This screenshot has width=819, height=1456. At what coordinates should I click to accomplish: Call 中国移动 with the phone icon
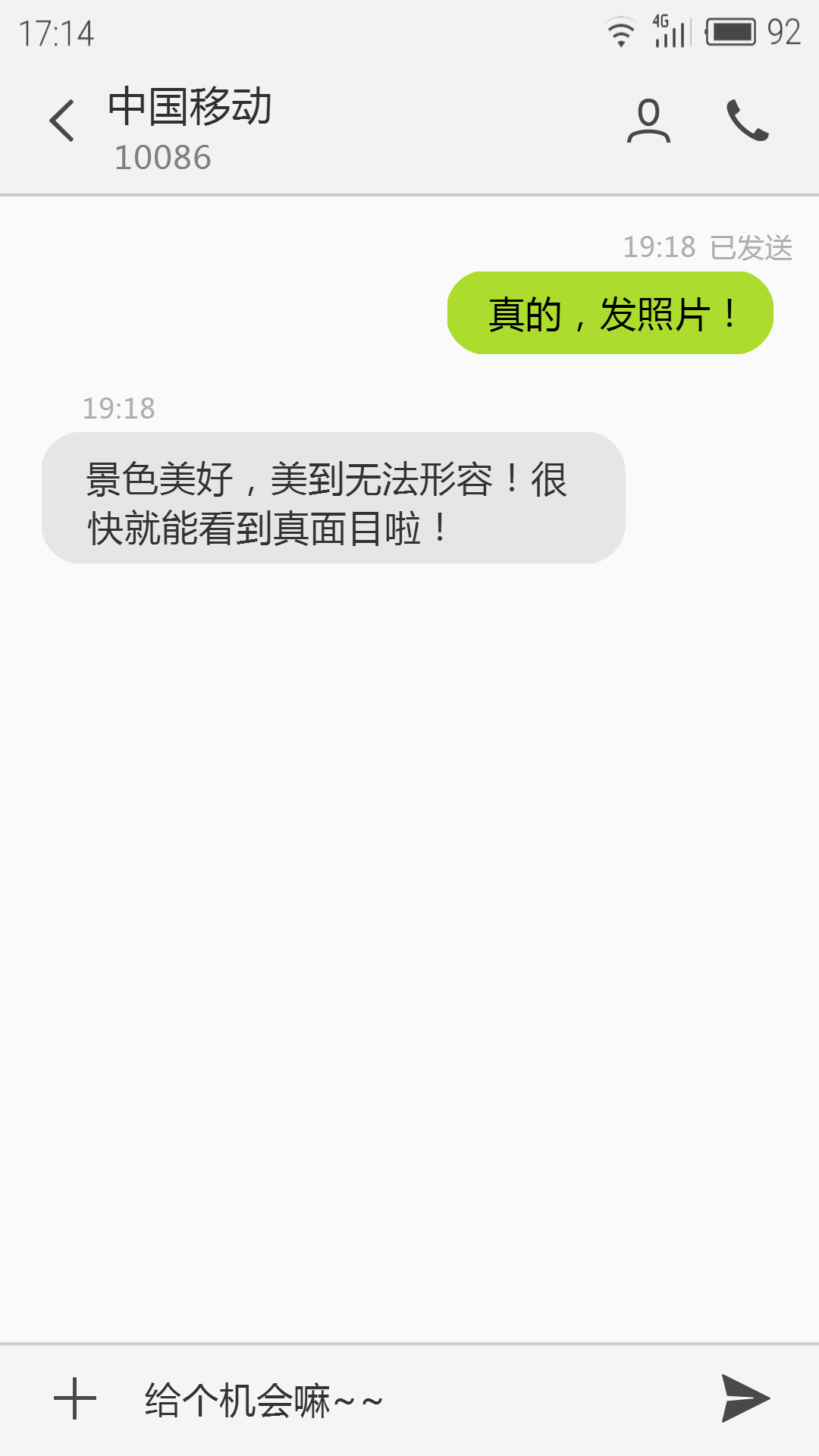coord(748,121)
